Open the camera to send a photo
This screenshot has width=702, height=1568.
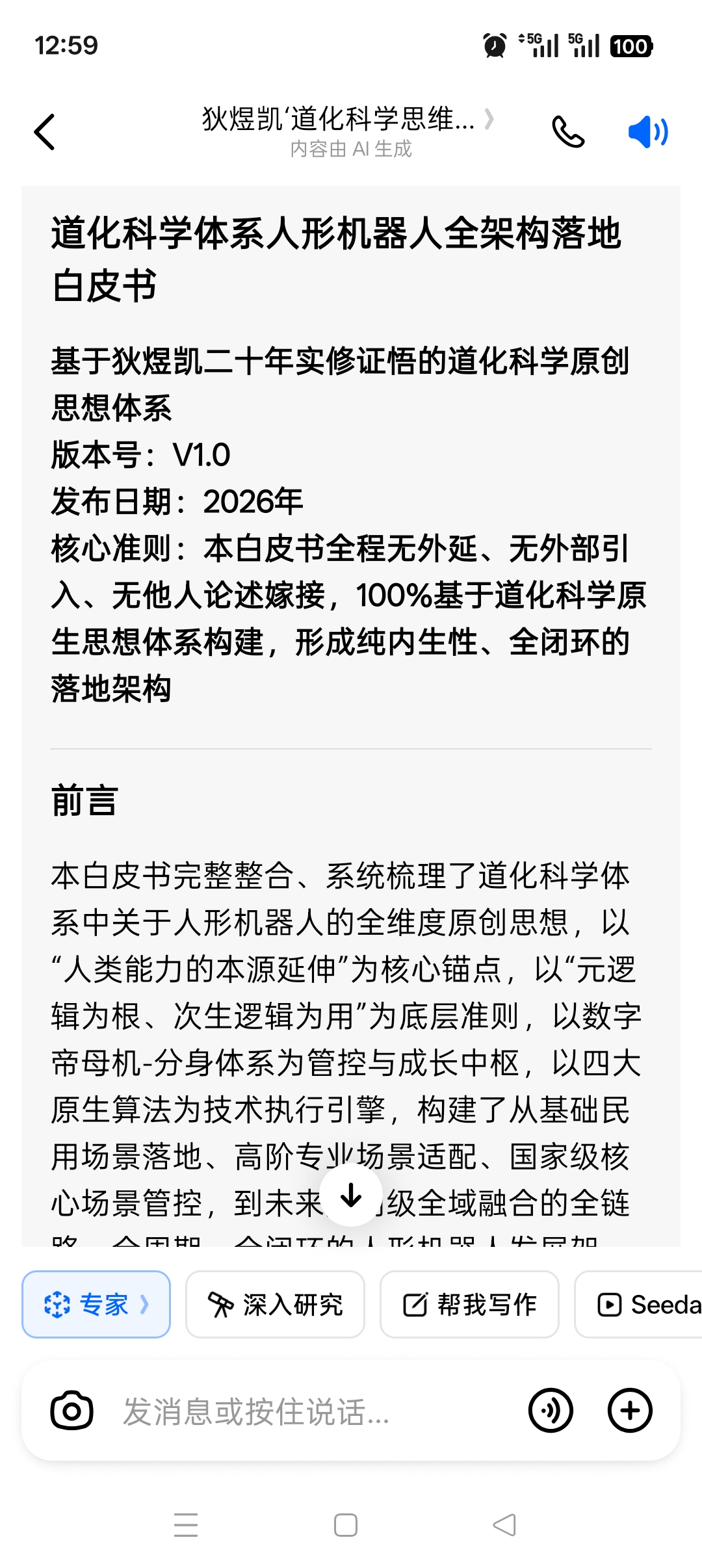click(x=73, y=1410)
